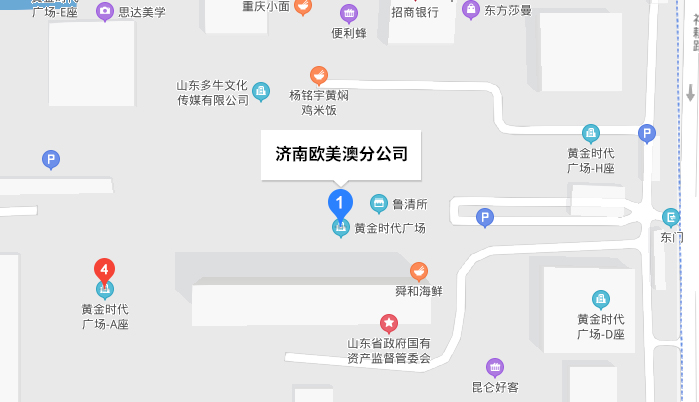Viewport: 699px width, 402px height.
Task: Select the 黄金时代广场-D座 building icon
Action: [600, 298]
